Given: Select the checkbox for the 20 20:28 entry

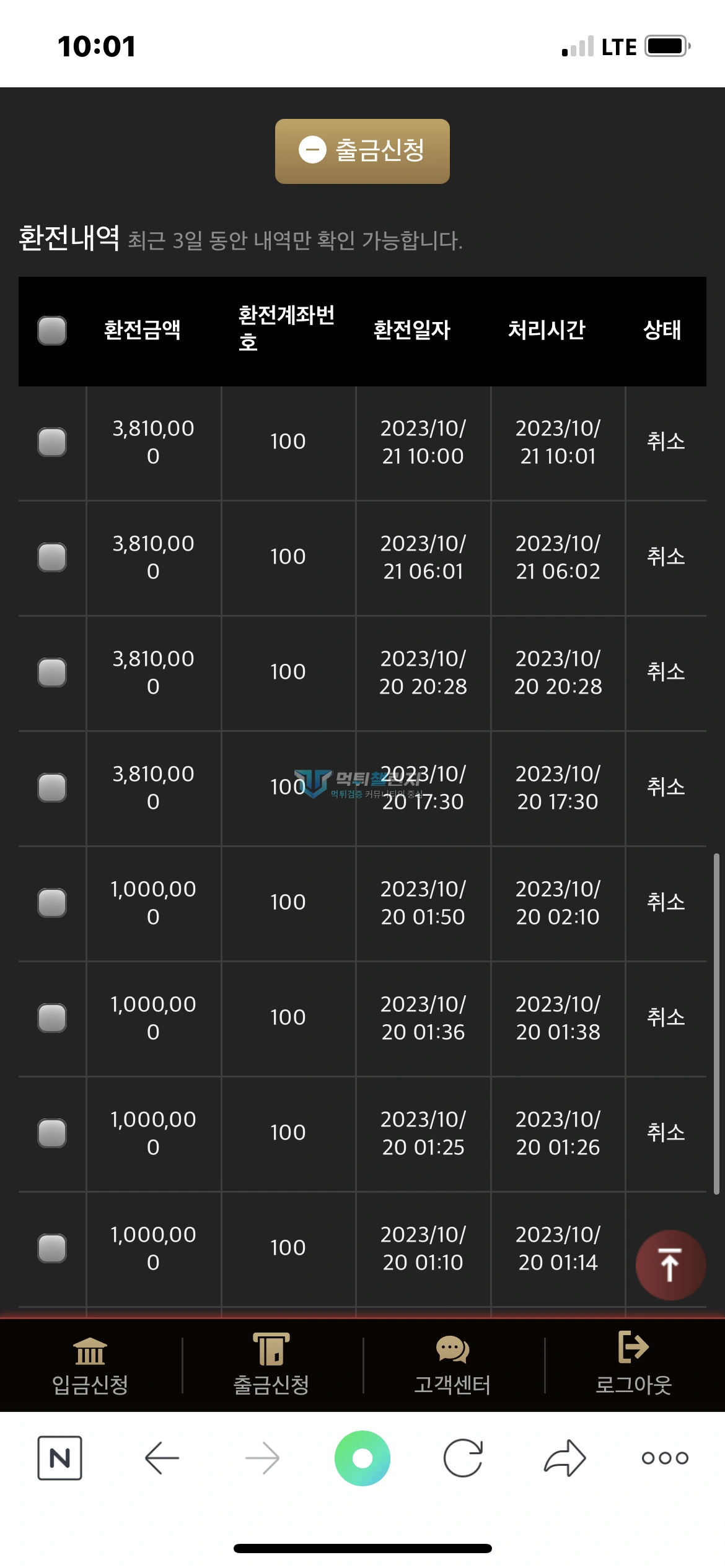Looking at the screenshot, I should coord(52,673).
